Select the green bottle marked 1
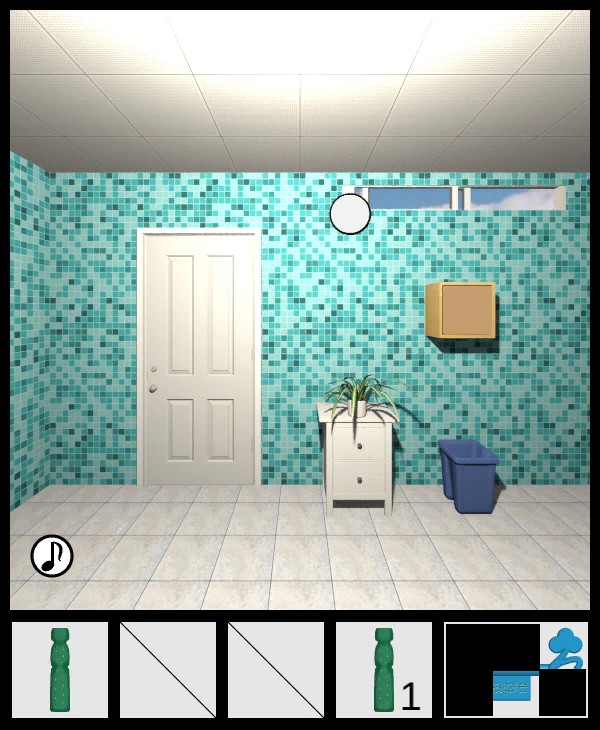 coord(384,669)
